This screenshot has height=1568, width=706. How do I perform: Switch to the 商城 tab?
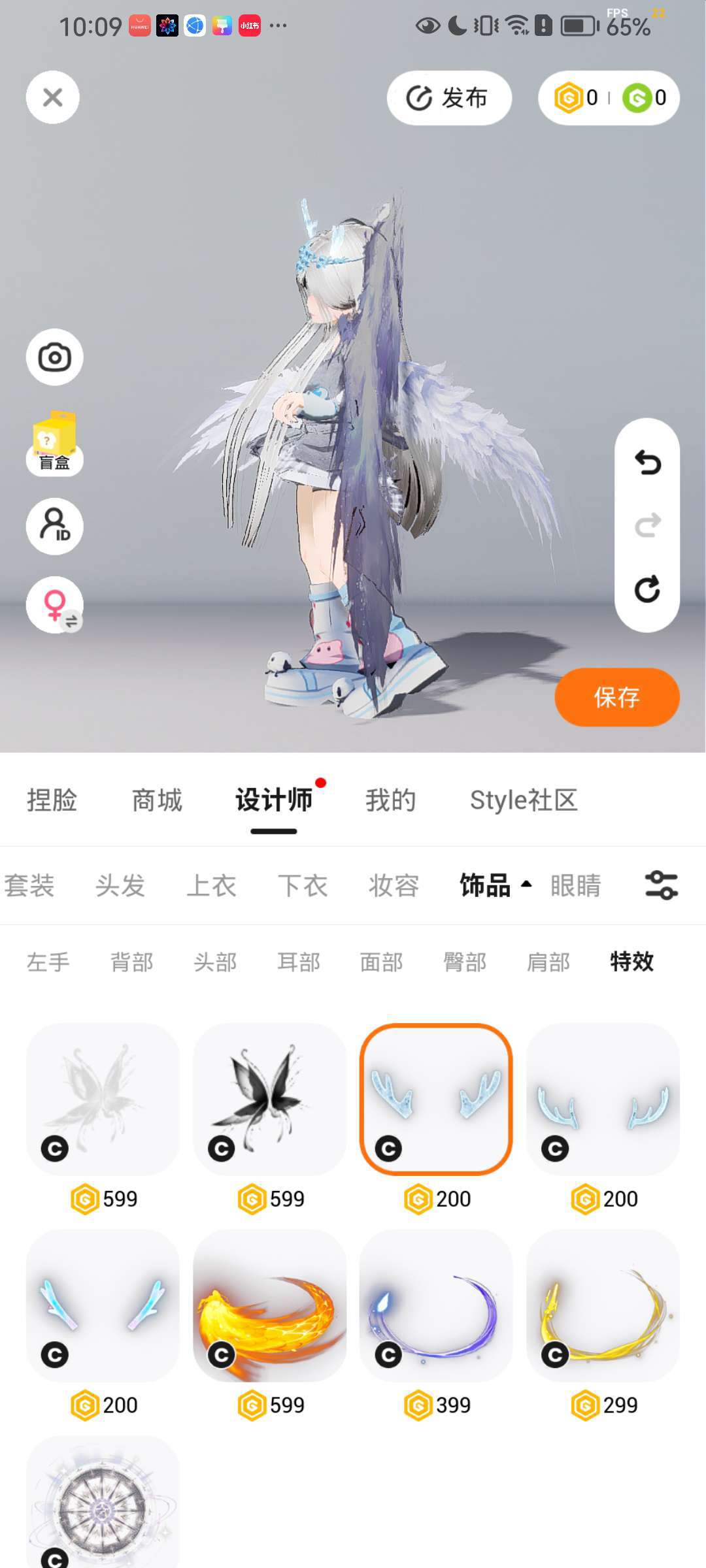click(157, 800)
